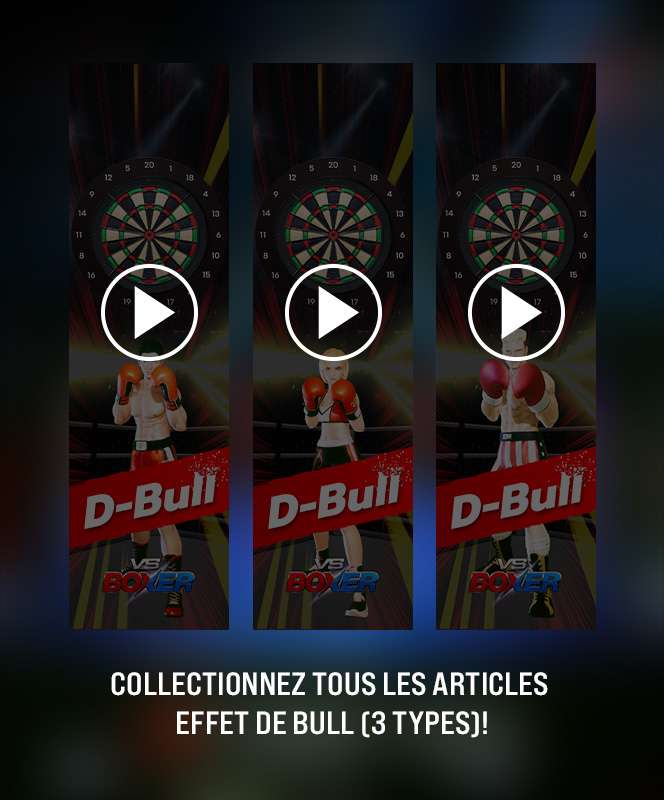Image resolution: width=664 pixels, height=800 pixels.
Task: Play the striped-shorts boxer D-Bull video
Action: point(516,313)
